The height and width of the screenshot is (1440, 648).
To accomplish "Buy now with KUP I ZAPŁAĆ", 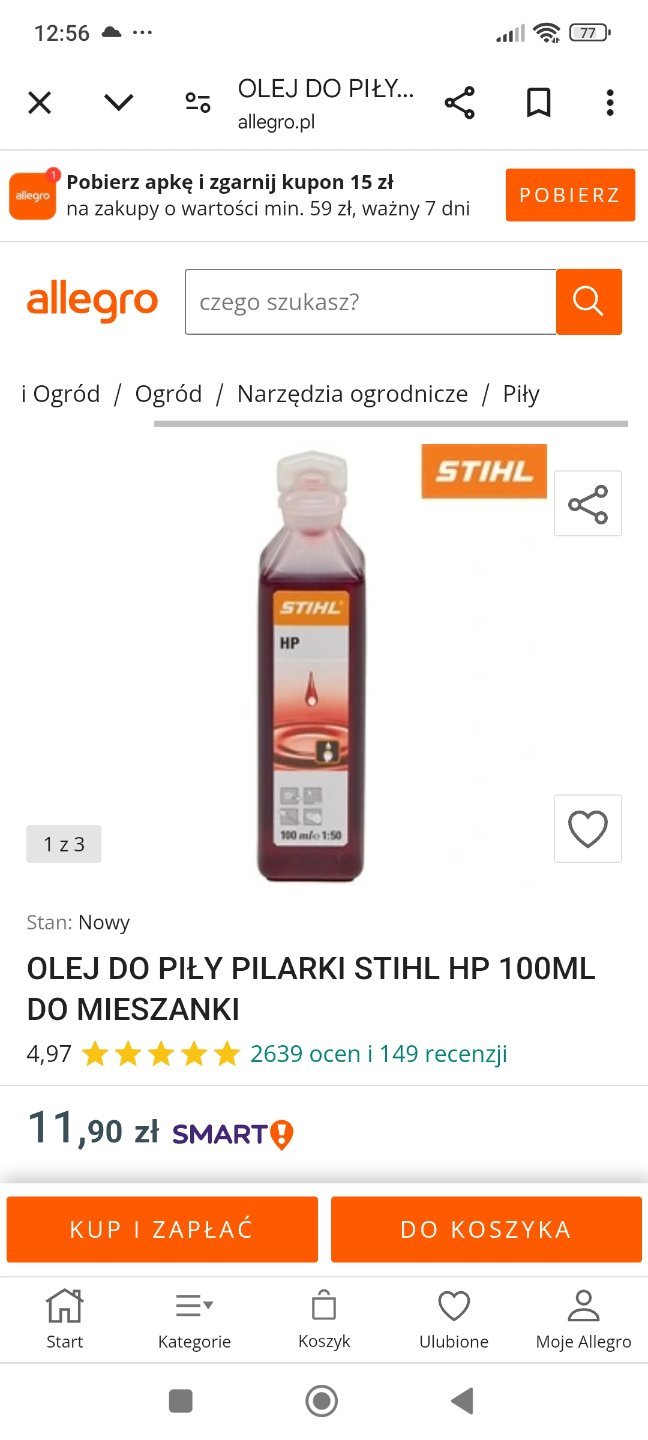I will [162, 1229].
